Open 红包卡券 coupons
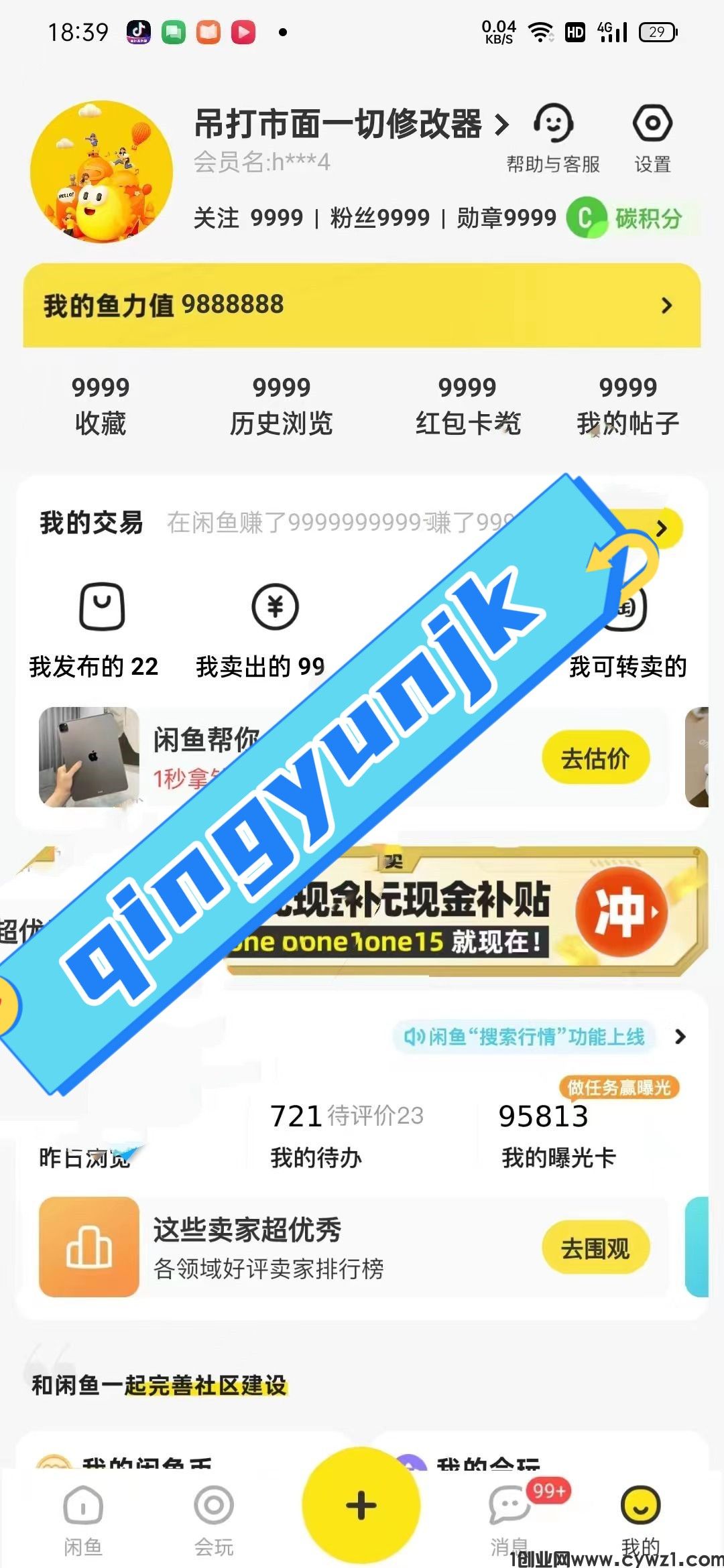724x1568 pixels. pos(467,405)
